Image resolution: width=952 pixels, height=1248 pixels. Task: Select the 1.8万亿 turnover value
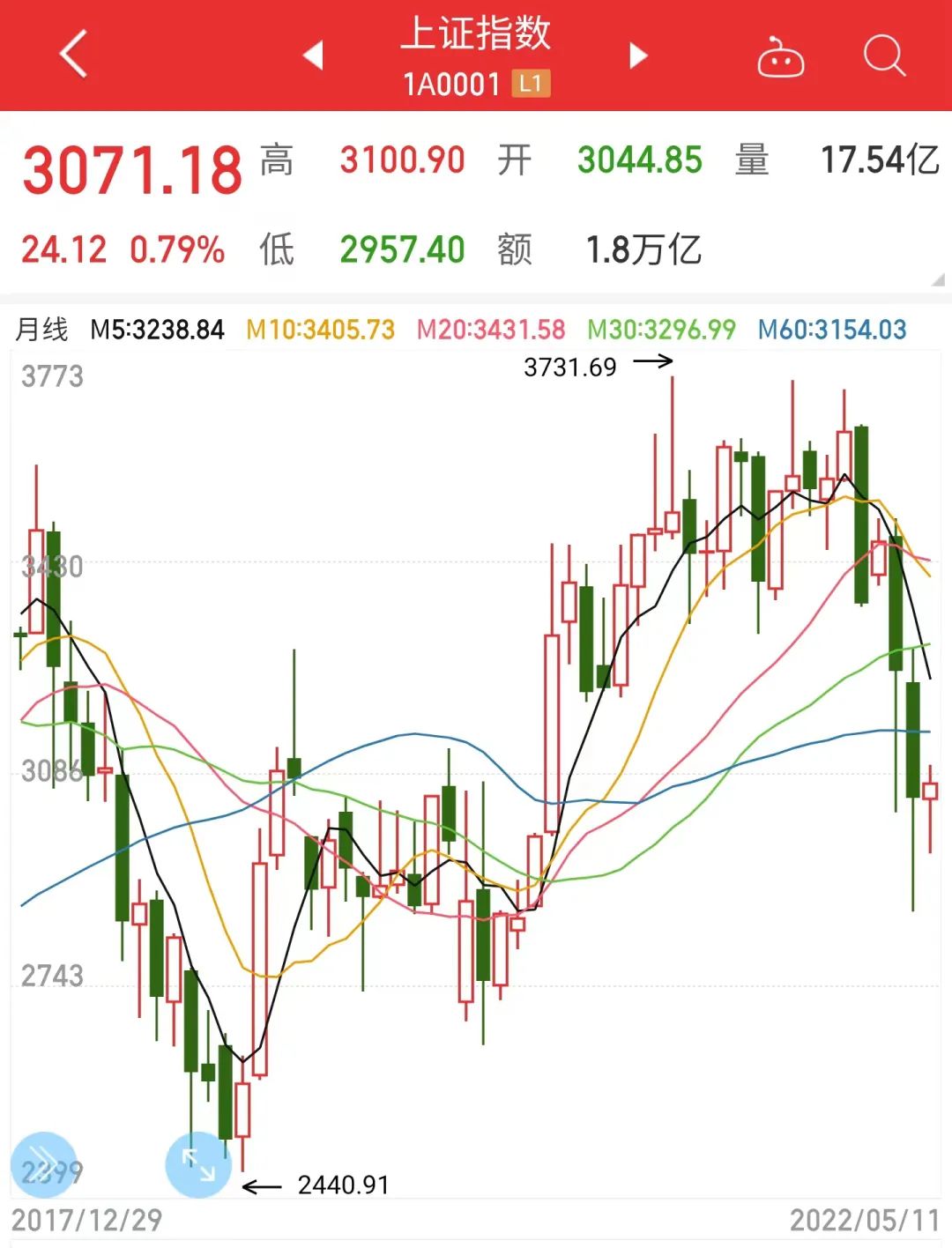[x=645, y=251]
